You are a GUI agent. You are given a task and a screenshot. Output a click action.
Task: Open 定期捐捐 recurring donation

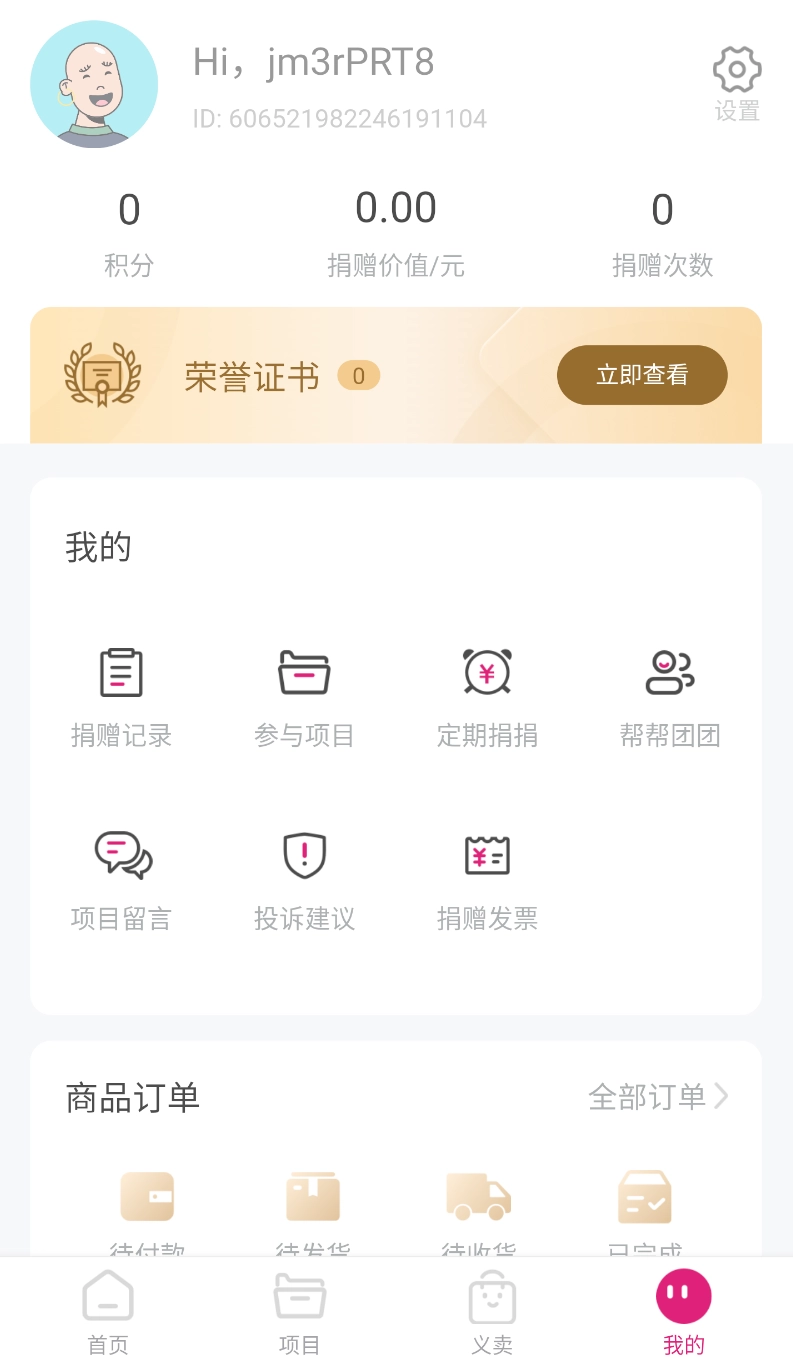point(487,692)
